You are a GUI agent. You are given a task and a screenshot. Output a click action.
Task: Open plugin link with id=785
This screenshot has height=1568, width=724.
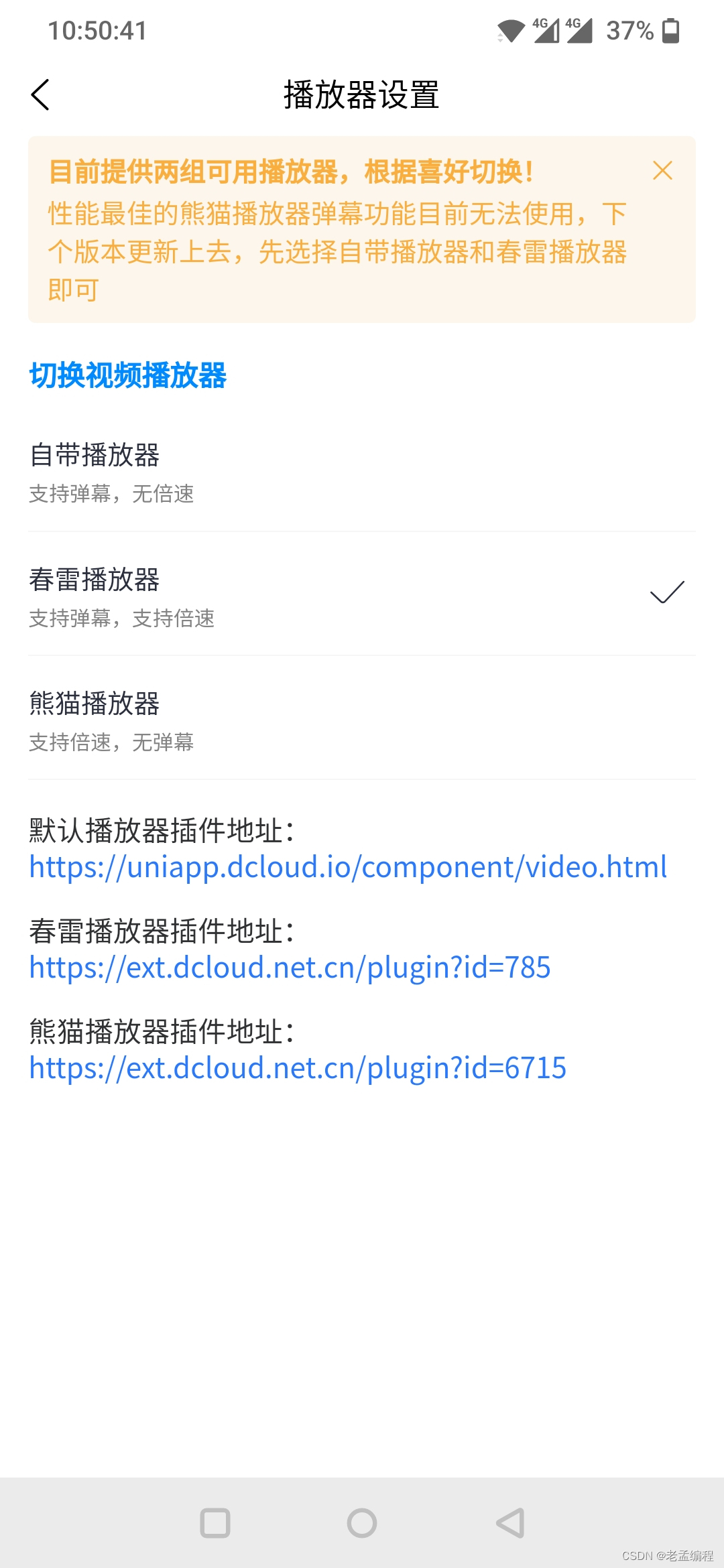point(290,968)
